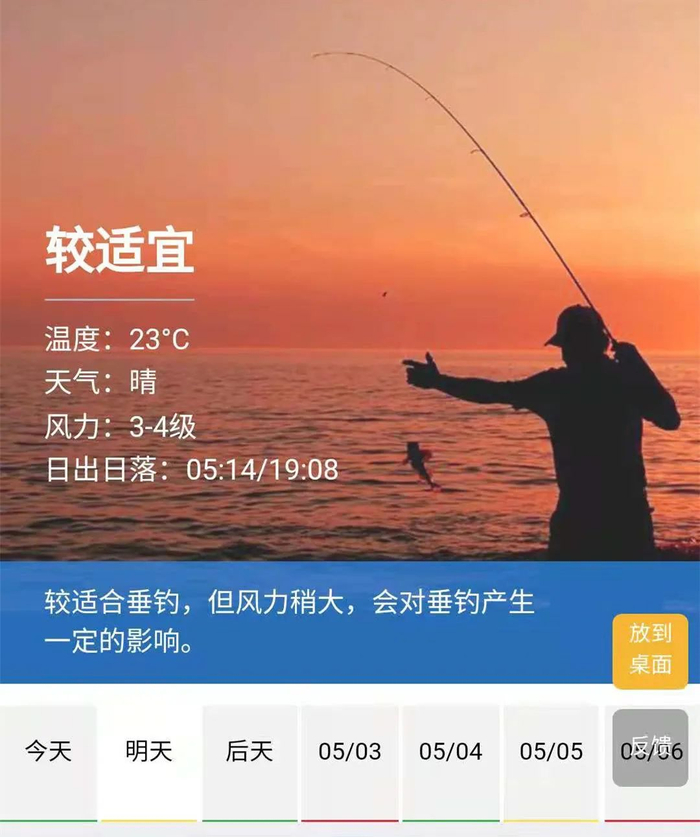Choose the 05/05 date tab
Screen dimensions: 700x837
coord(551,751)
